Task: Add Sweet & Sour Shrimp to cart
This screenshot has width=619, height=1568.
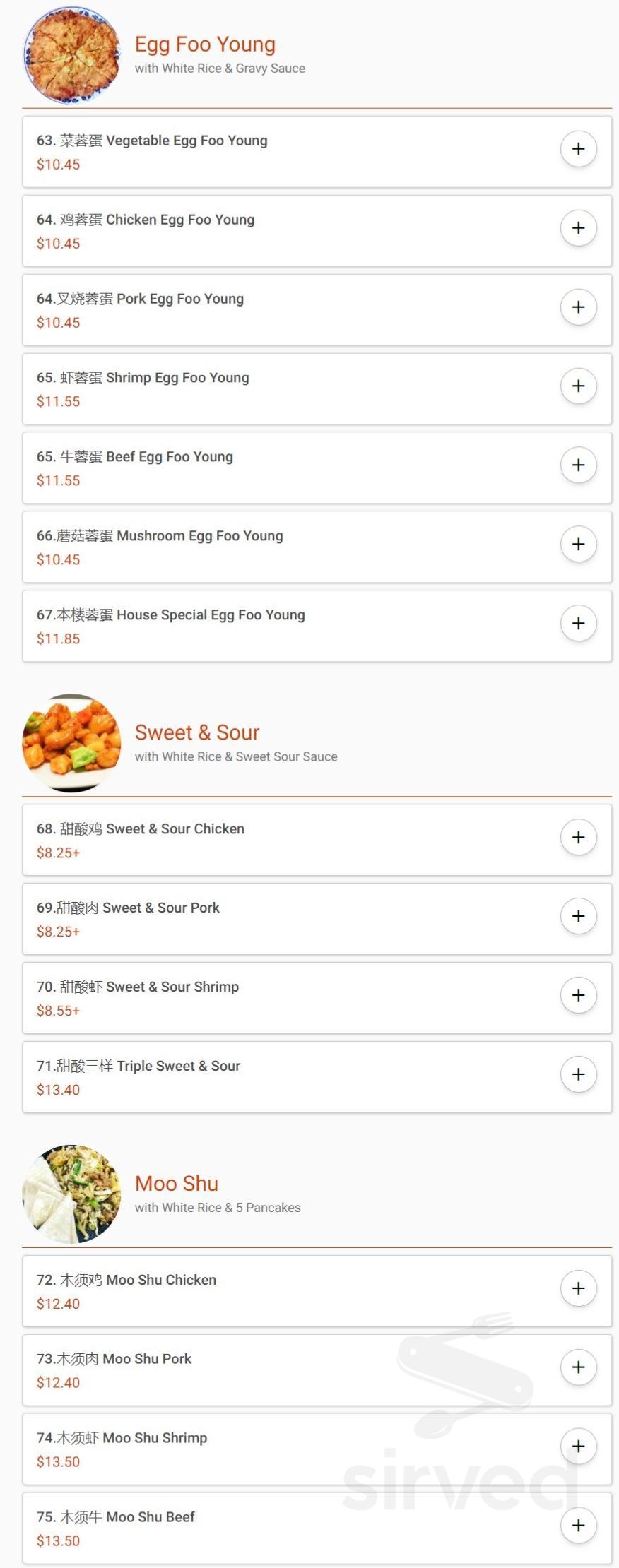Action: click(579, 995)
